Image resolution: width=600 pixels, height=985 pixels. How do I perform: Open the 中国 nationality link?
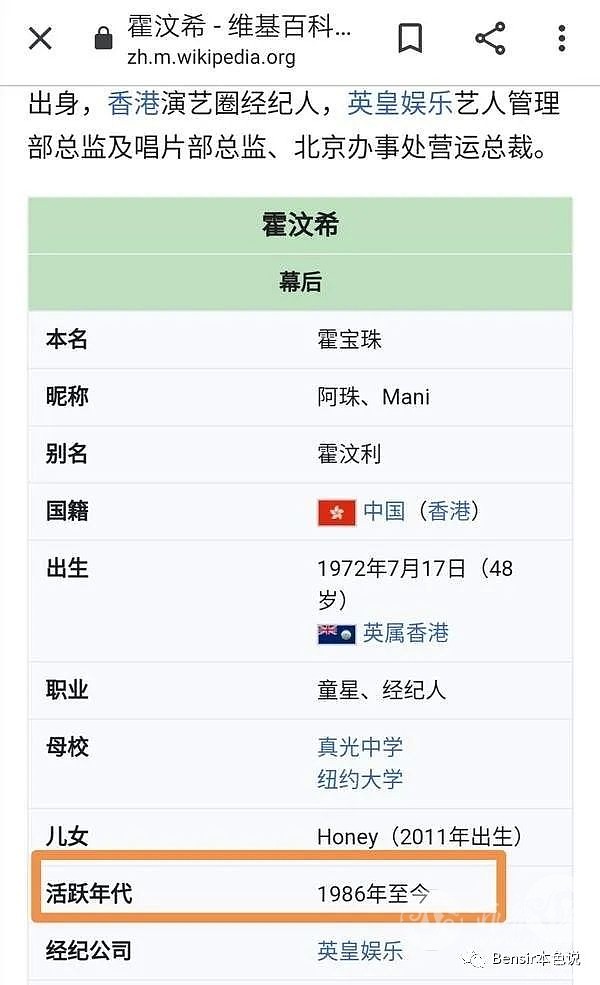(384, 511)
